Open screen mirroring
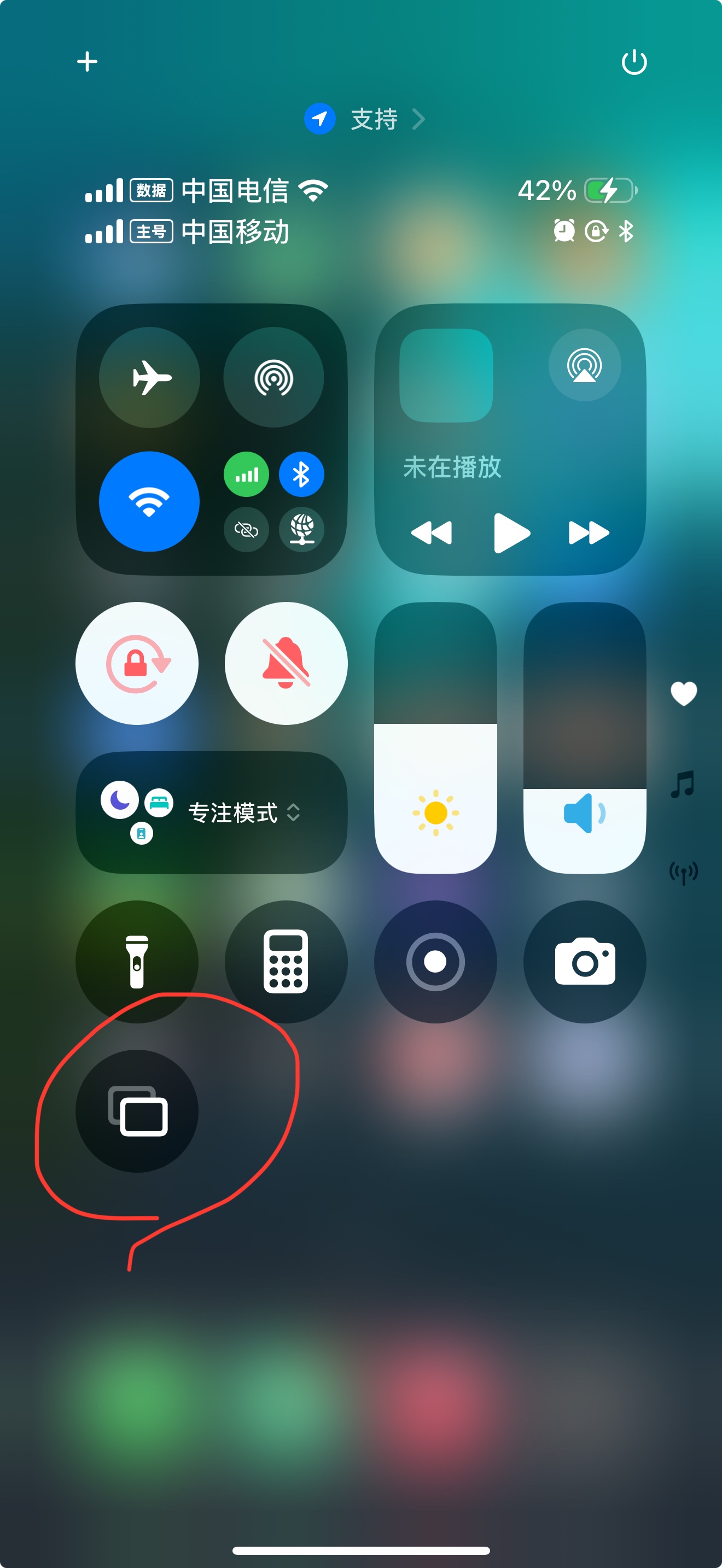The image size is (722, 1568). pos(137,1111)
